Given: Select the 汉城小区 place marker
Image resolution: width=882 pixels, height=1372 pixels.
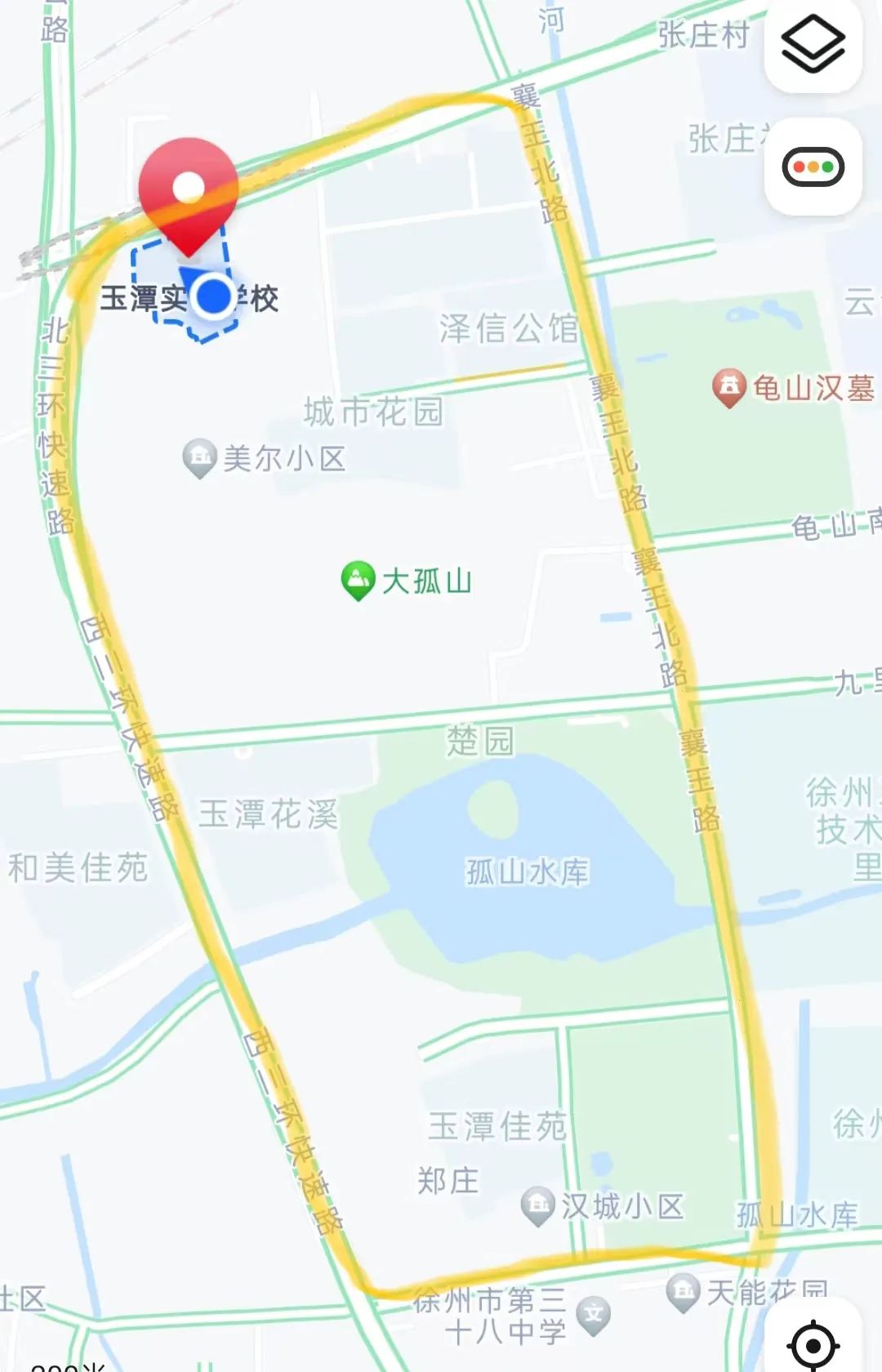Looking at the screenshot, I should coord(537,1205).
